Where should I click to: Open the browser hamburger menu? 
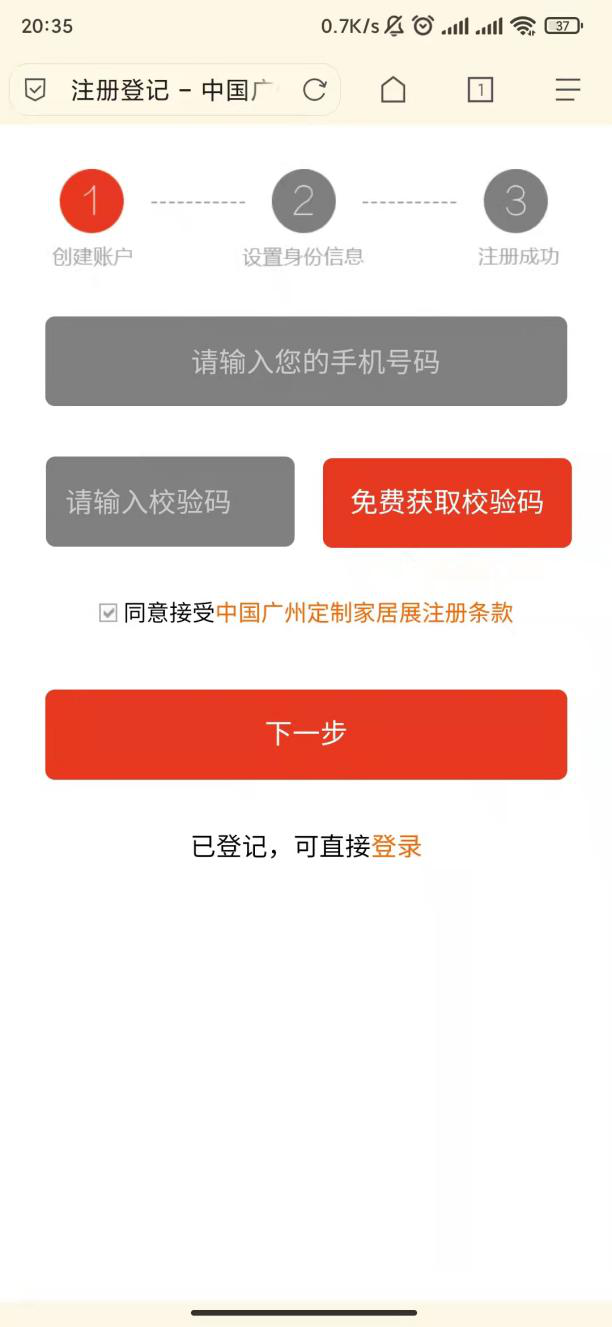567,90
